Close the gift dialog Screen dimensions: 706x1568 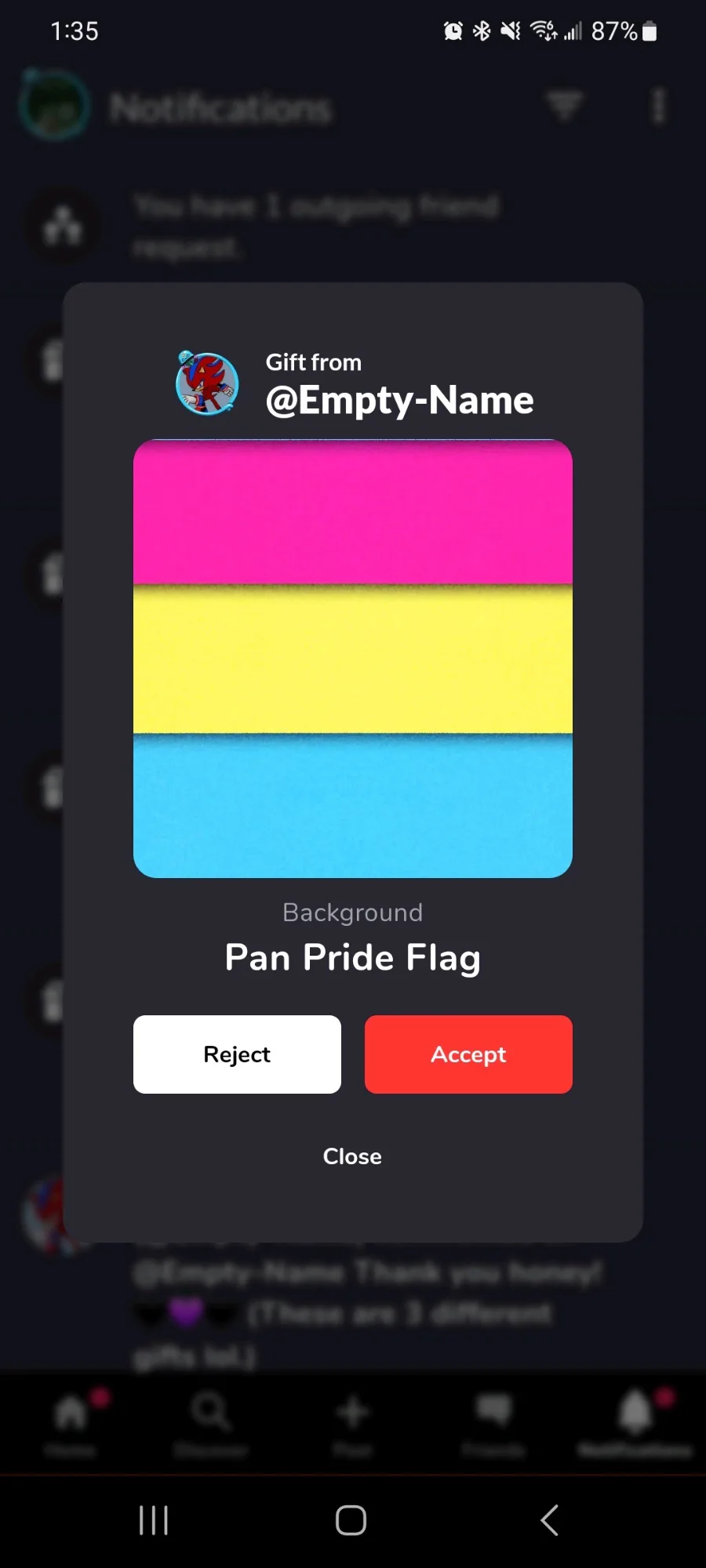(352, 1156)
